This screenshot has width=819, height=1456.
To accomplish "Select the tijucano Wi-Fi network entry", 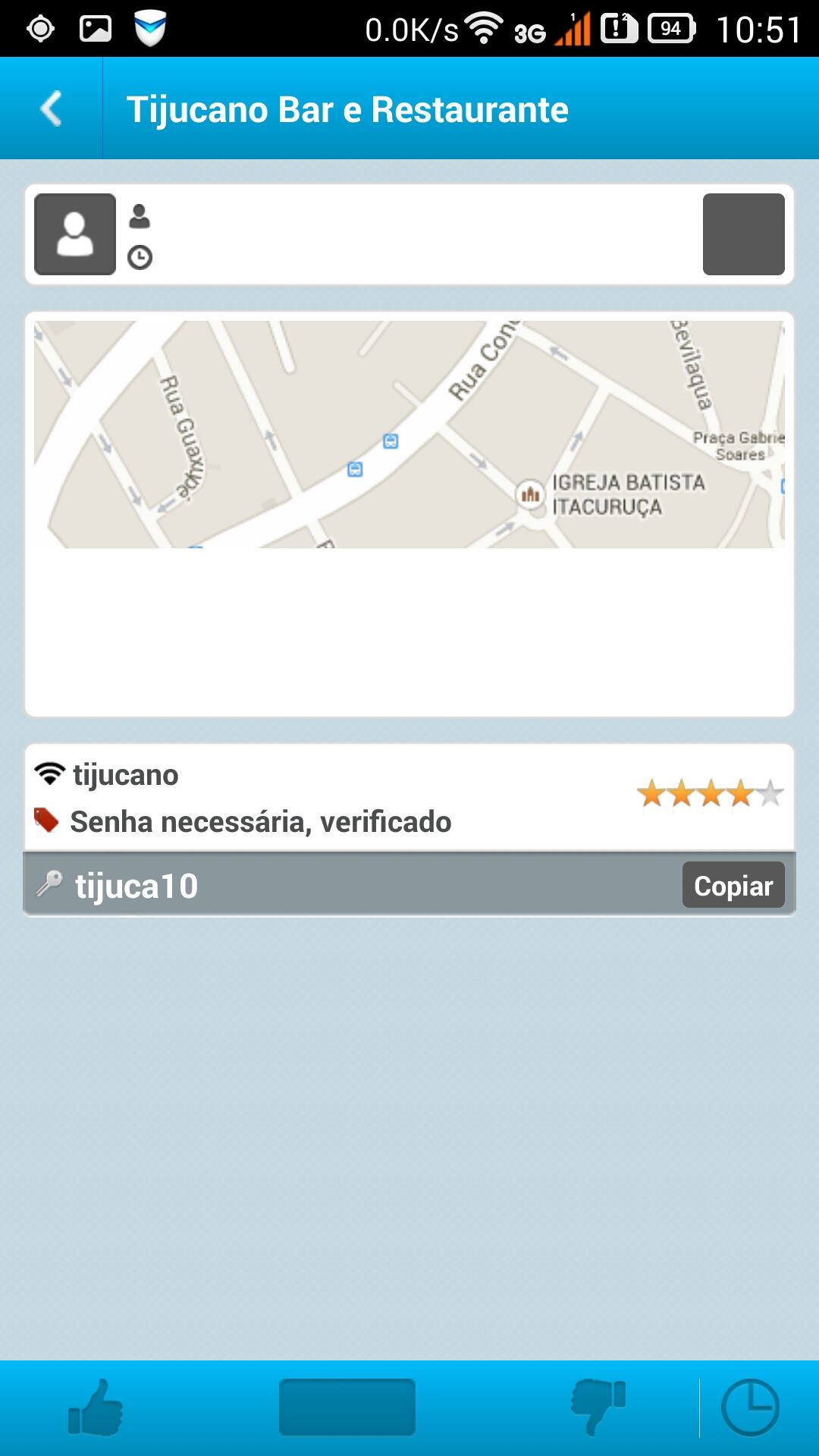I will (409, 798).
